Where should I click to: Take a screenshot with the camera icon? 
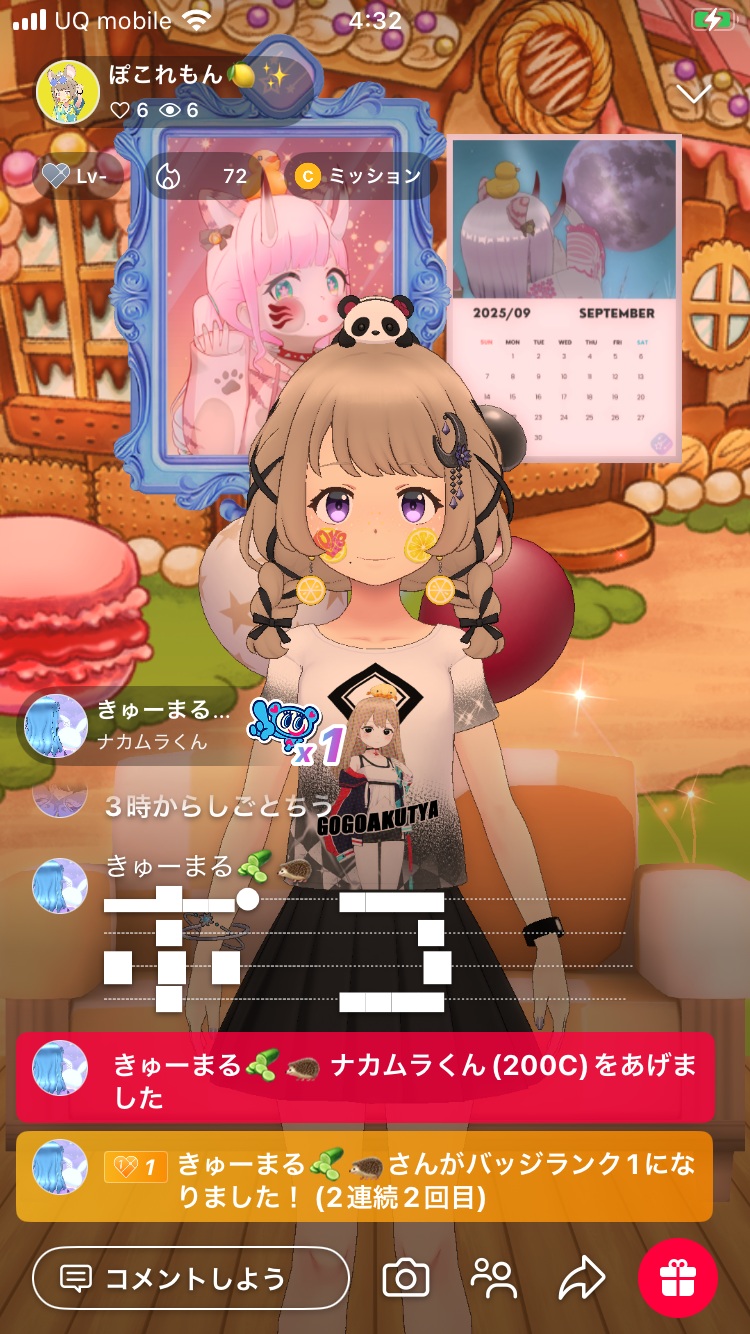point(406,1277)
